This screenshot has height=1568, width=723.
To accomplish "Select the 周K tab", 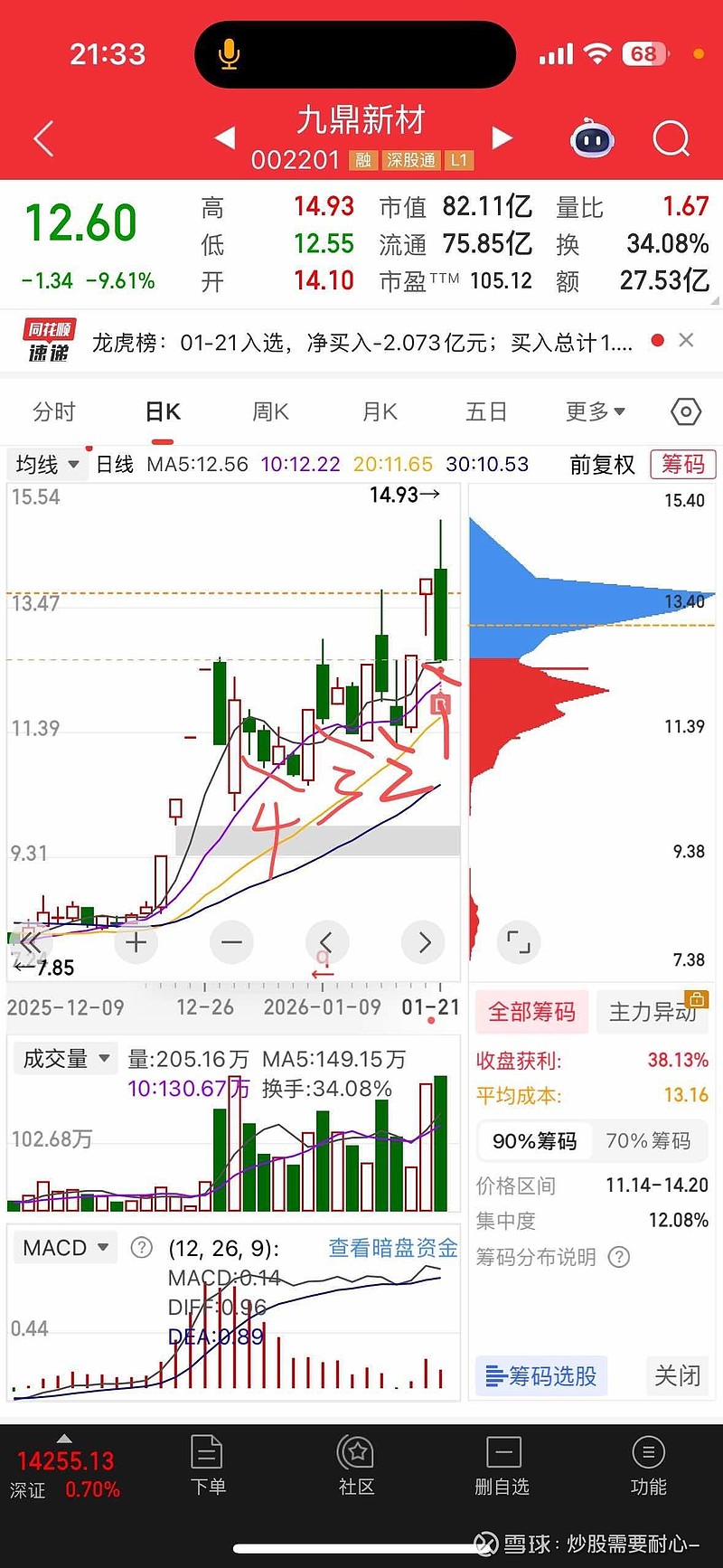I will point(270,412).
